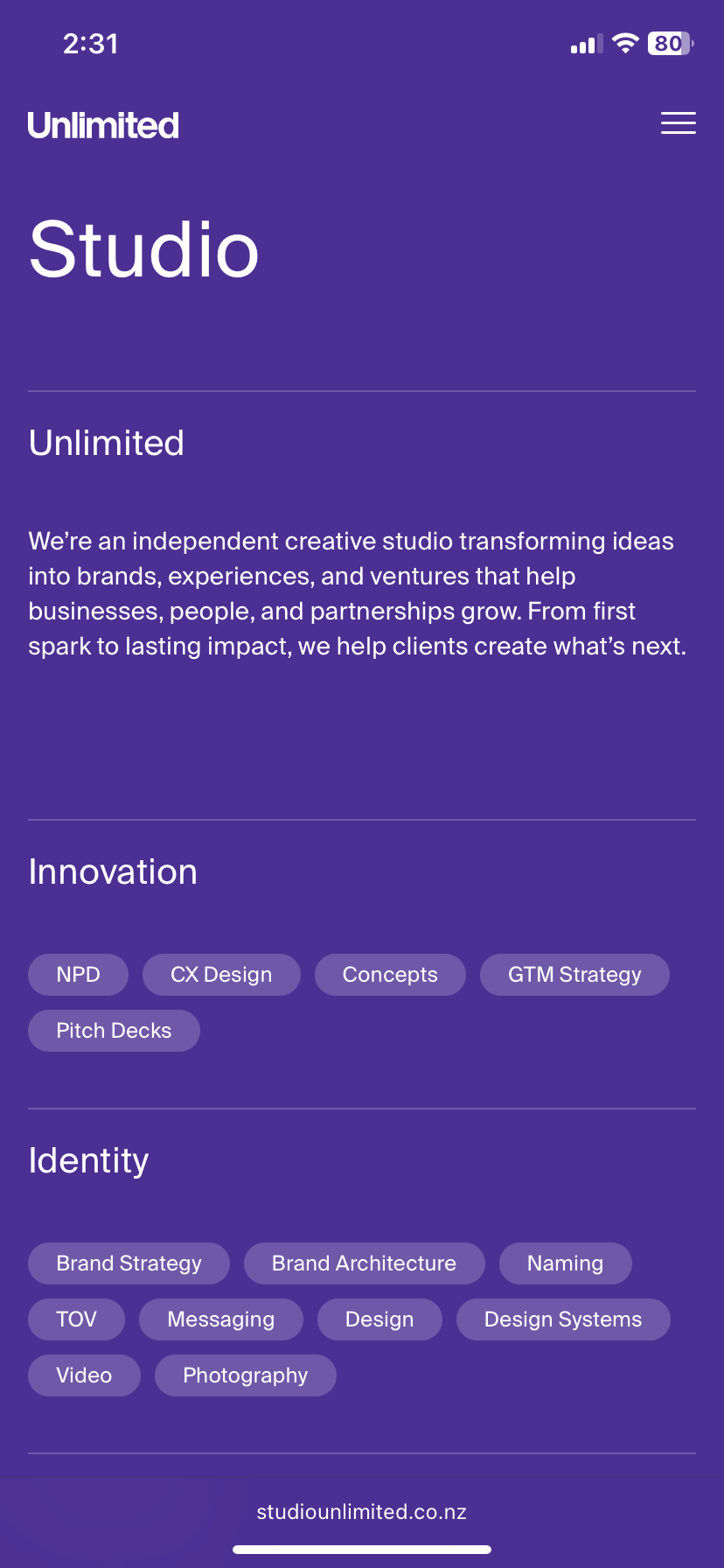Tap the Design chip
Viewport: 724px width, 1568px height.
tap(379, 1319)
